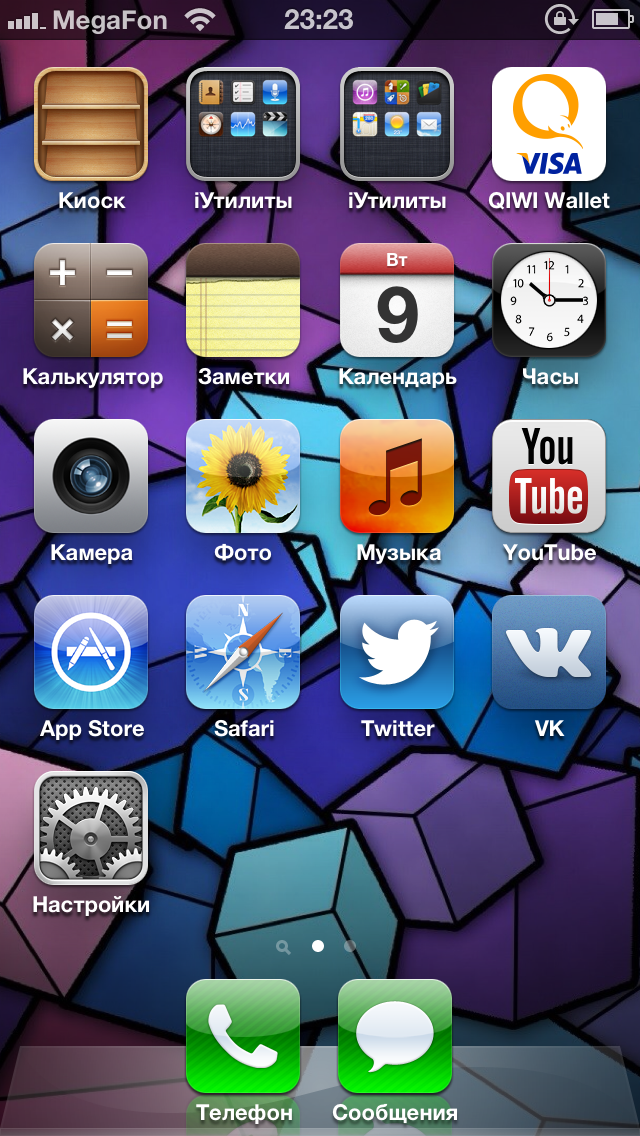Open Телефон in the dock
The width and height of the screenshot is (640, 1136).
(243, 1036)
